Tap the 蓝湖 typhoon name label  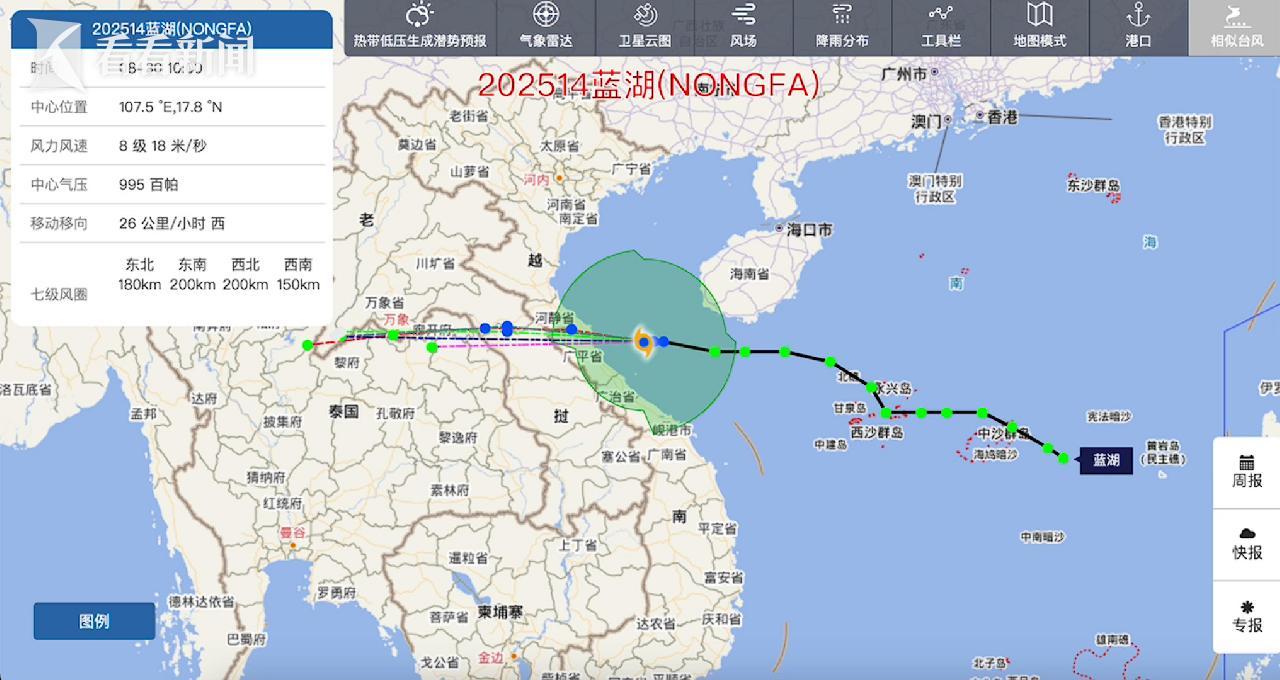1106,460
